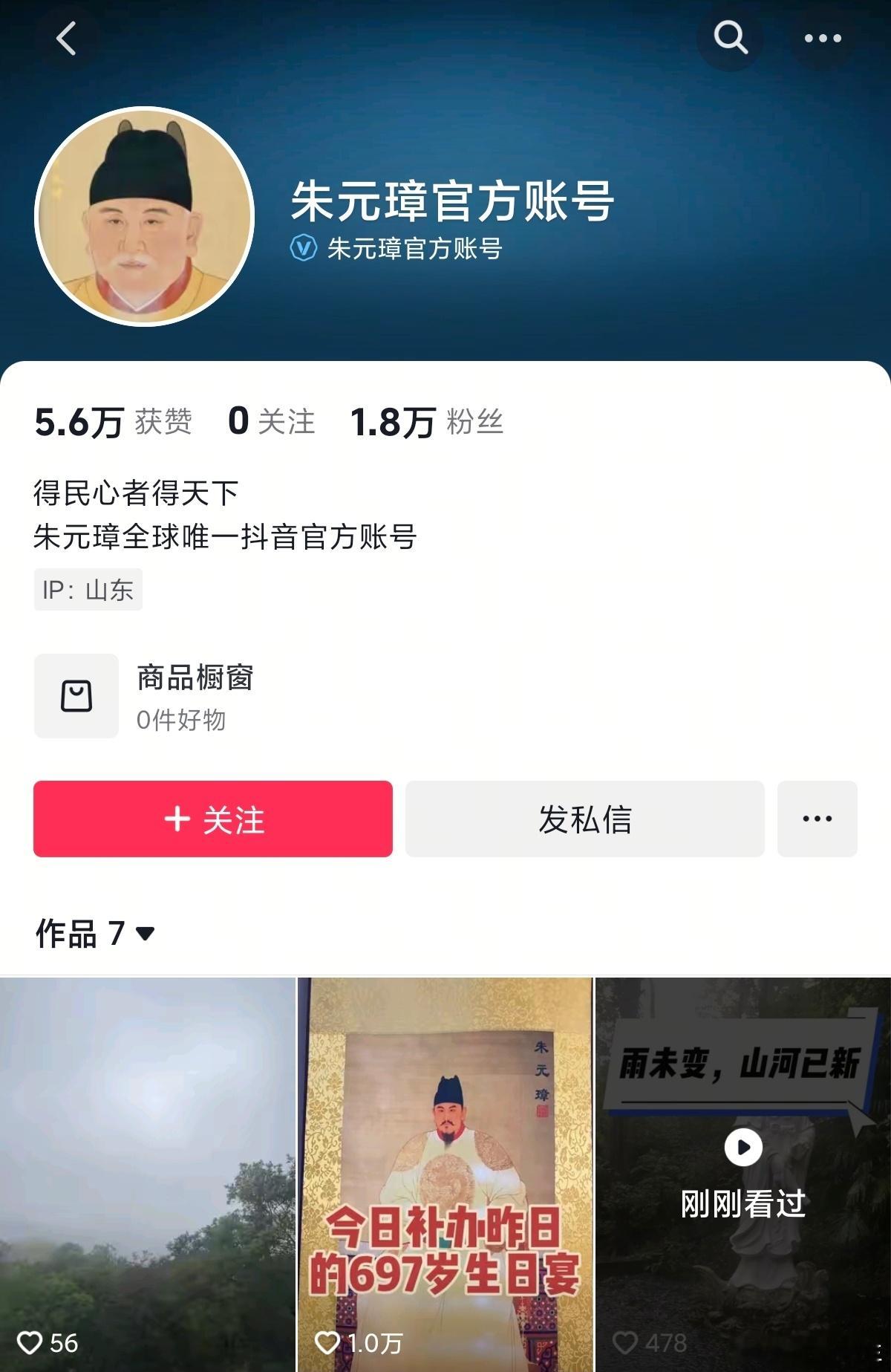Open search on this profile
This screenshot has width=891, height=1372.
(730, 37)
